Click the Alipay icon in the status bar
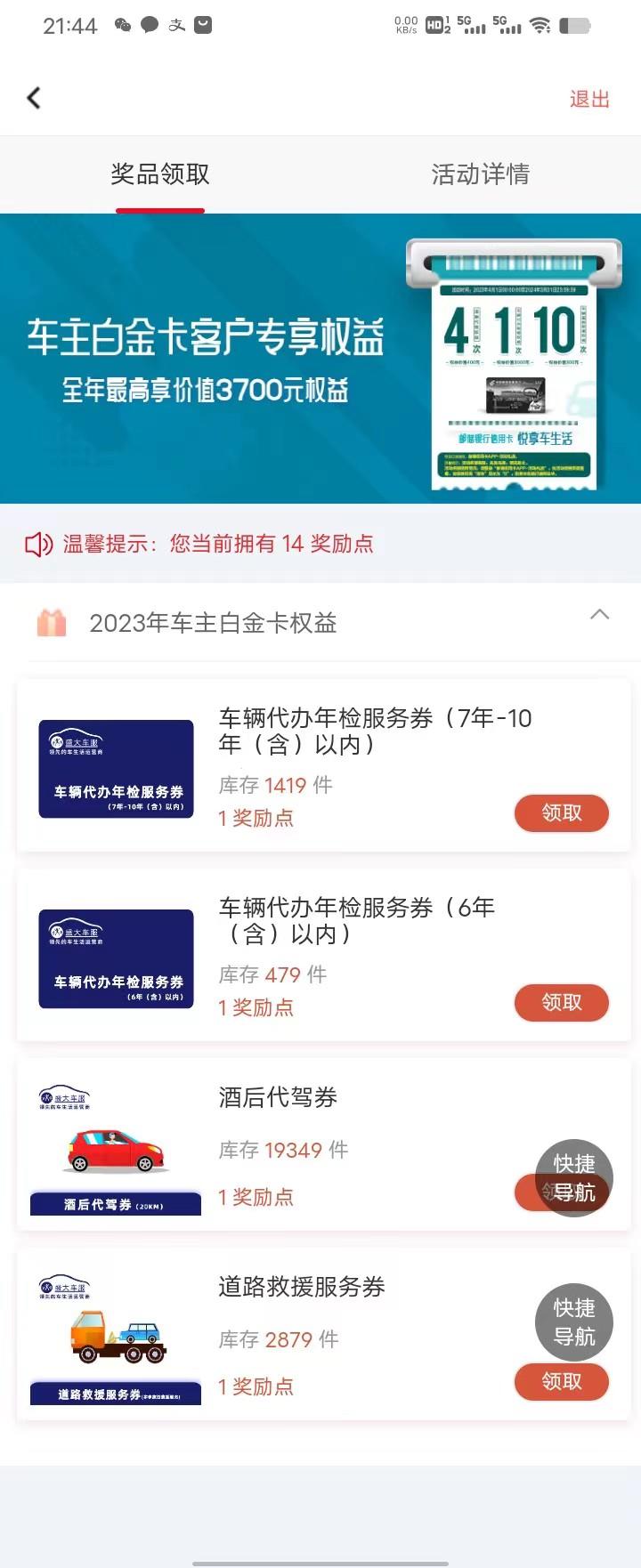 (x=176, y=25)
